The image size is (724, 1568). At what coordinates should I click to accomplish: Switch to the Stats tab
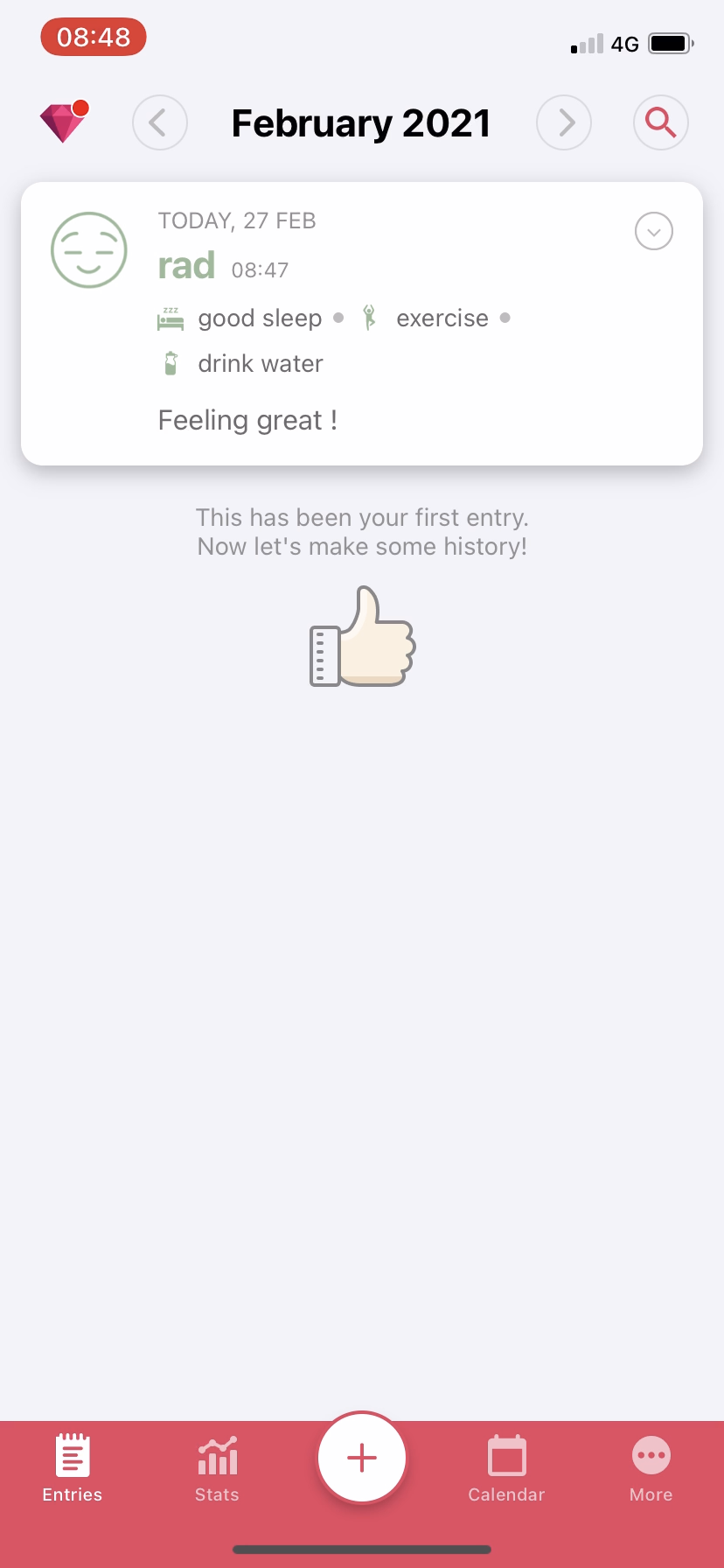[217, 1469]
